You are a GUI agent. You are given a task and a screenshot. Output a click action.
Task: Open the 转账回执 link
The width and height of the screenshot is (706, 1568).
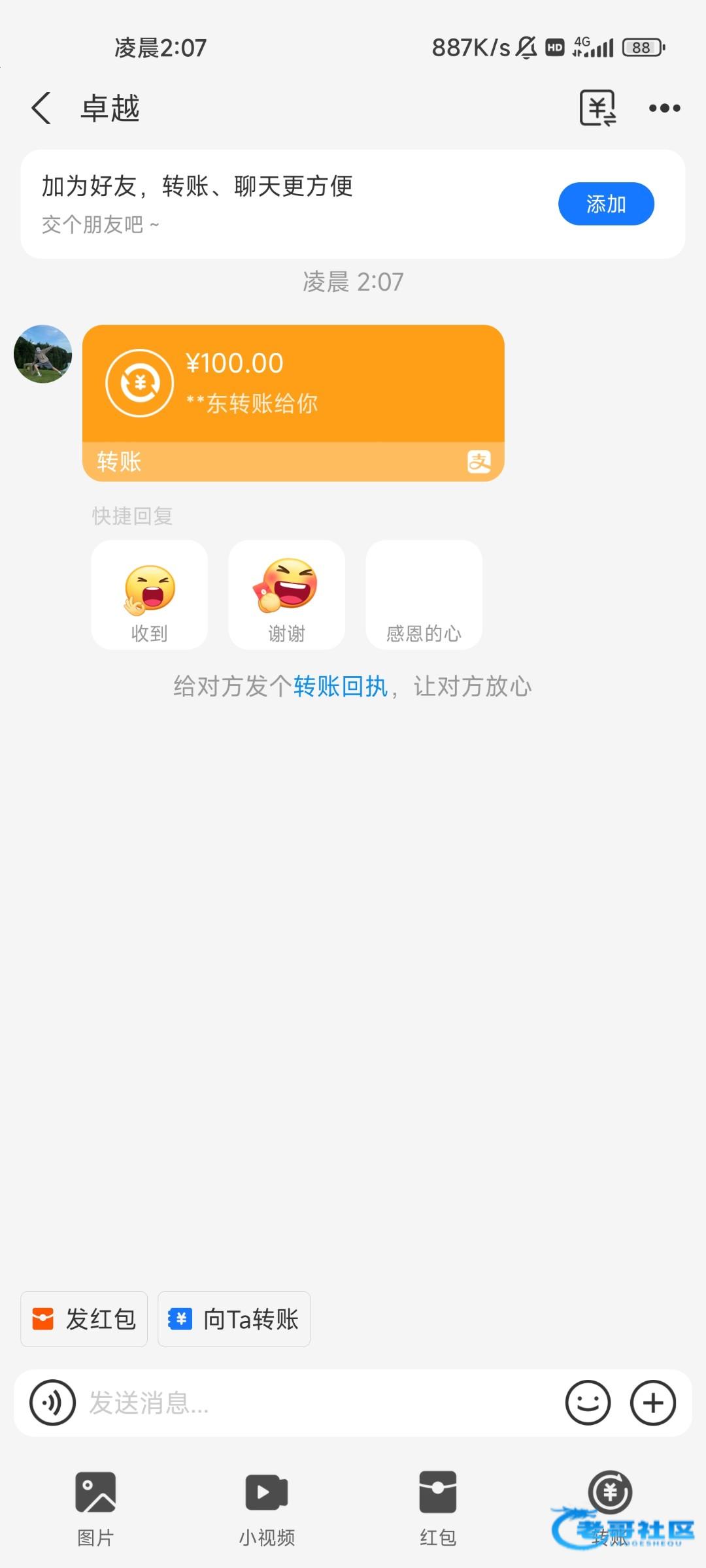[340, 687]
